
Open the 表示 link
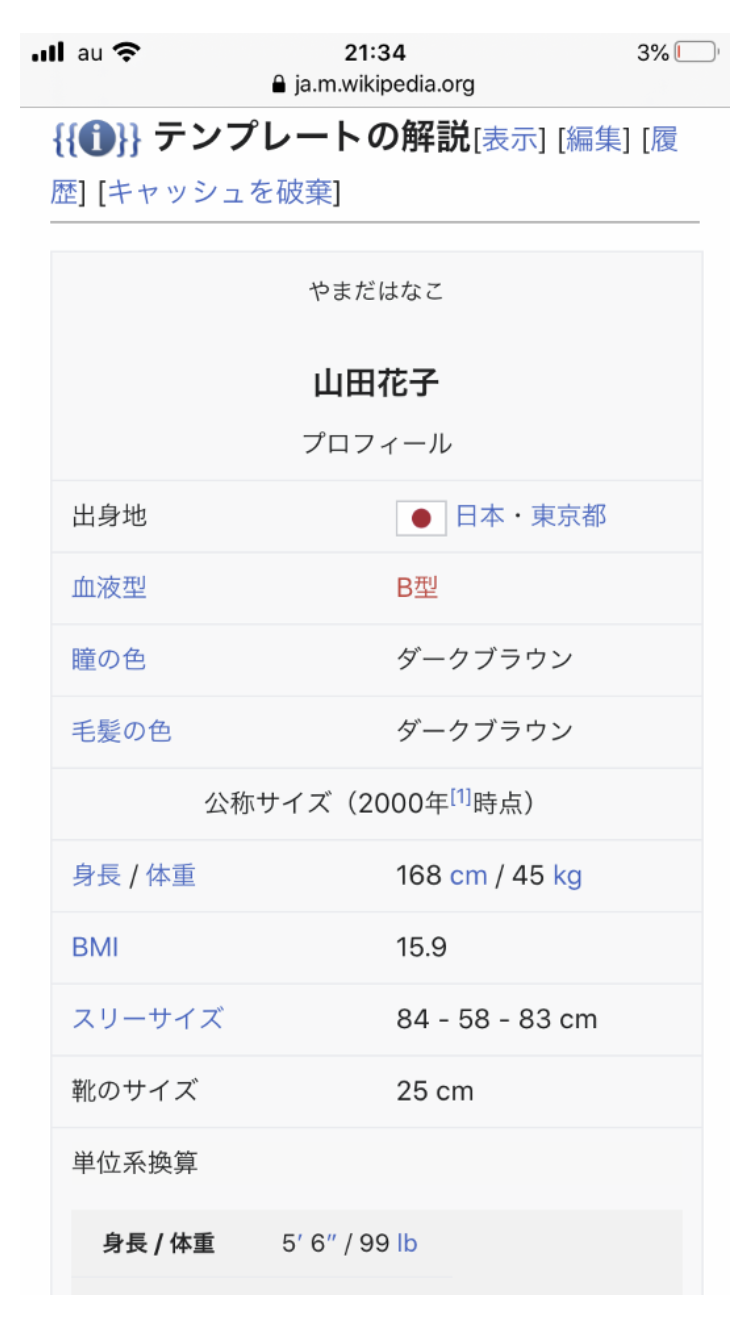510,140
